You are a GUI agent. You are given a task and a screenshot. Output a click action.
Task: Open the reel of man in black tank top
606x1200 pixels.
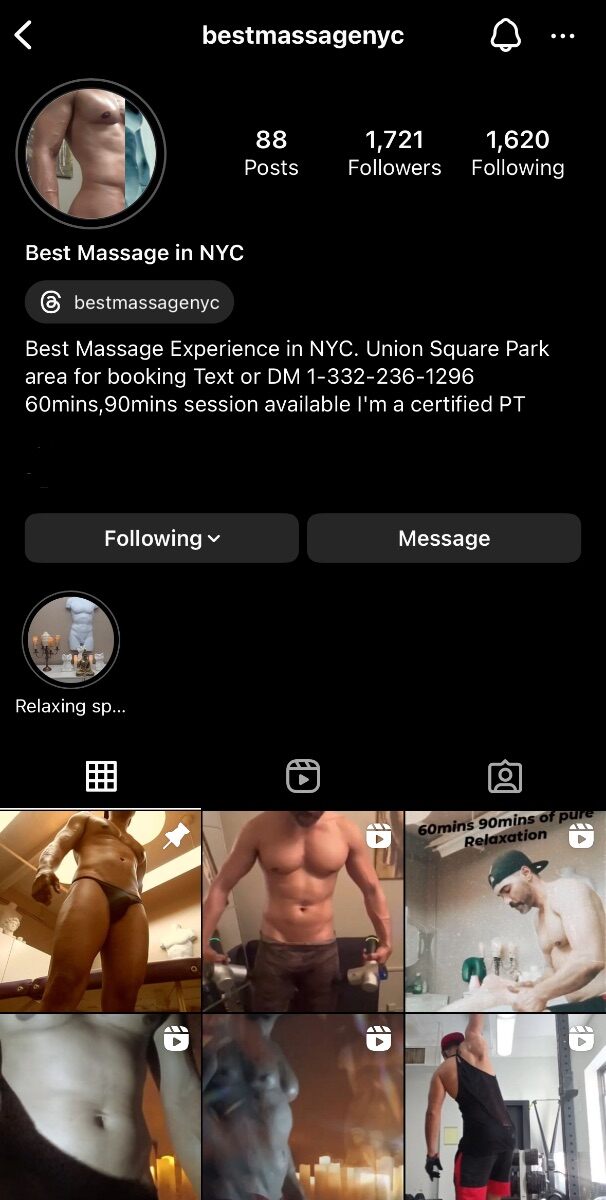point(506,1107)
